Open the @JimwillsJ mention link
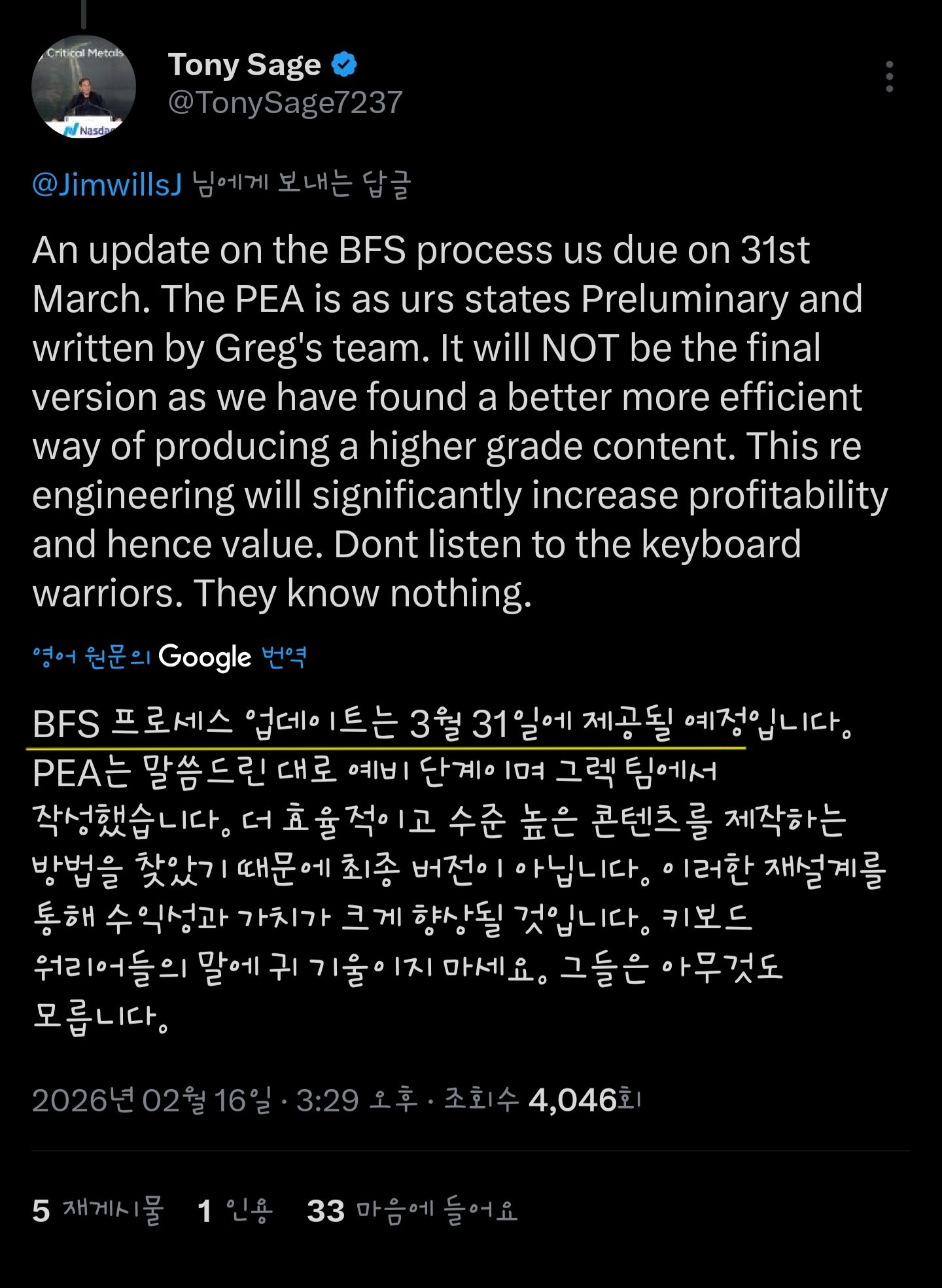 tap(107, 185)
